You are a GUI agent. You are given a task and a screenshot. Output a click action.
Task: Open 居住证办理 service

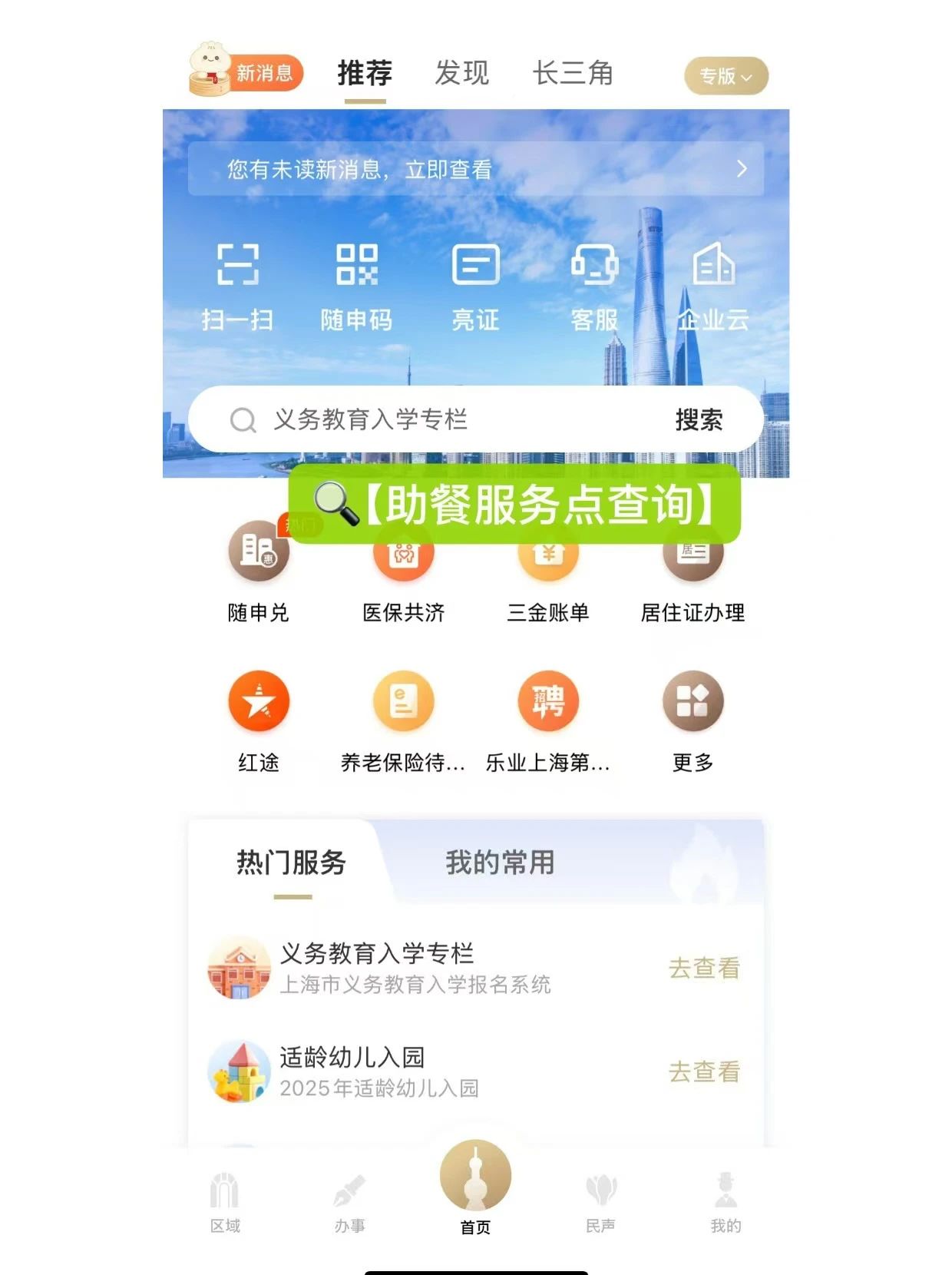[x=693, y=584]
